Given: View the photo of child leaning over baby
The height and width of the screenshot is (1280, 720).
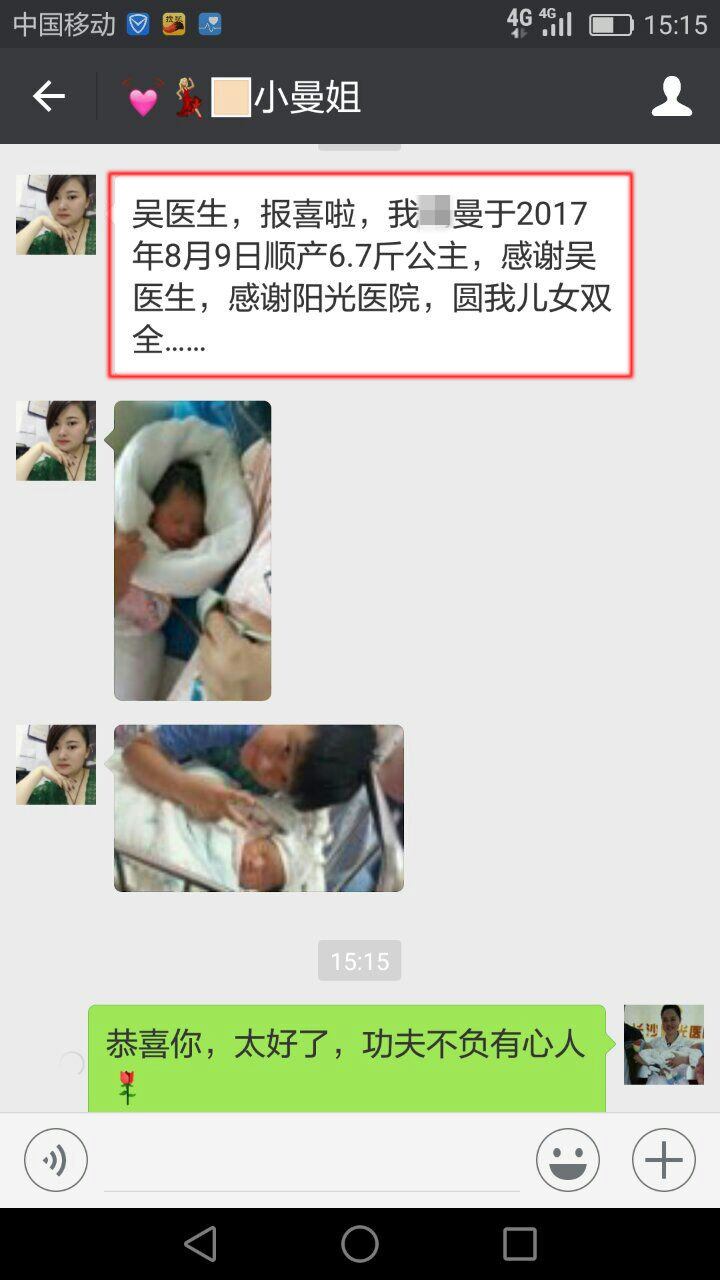Looking at the screenshot, I should (258, 808).
